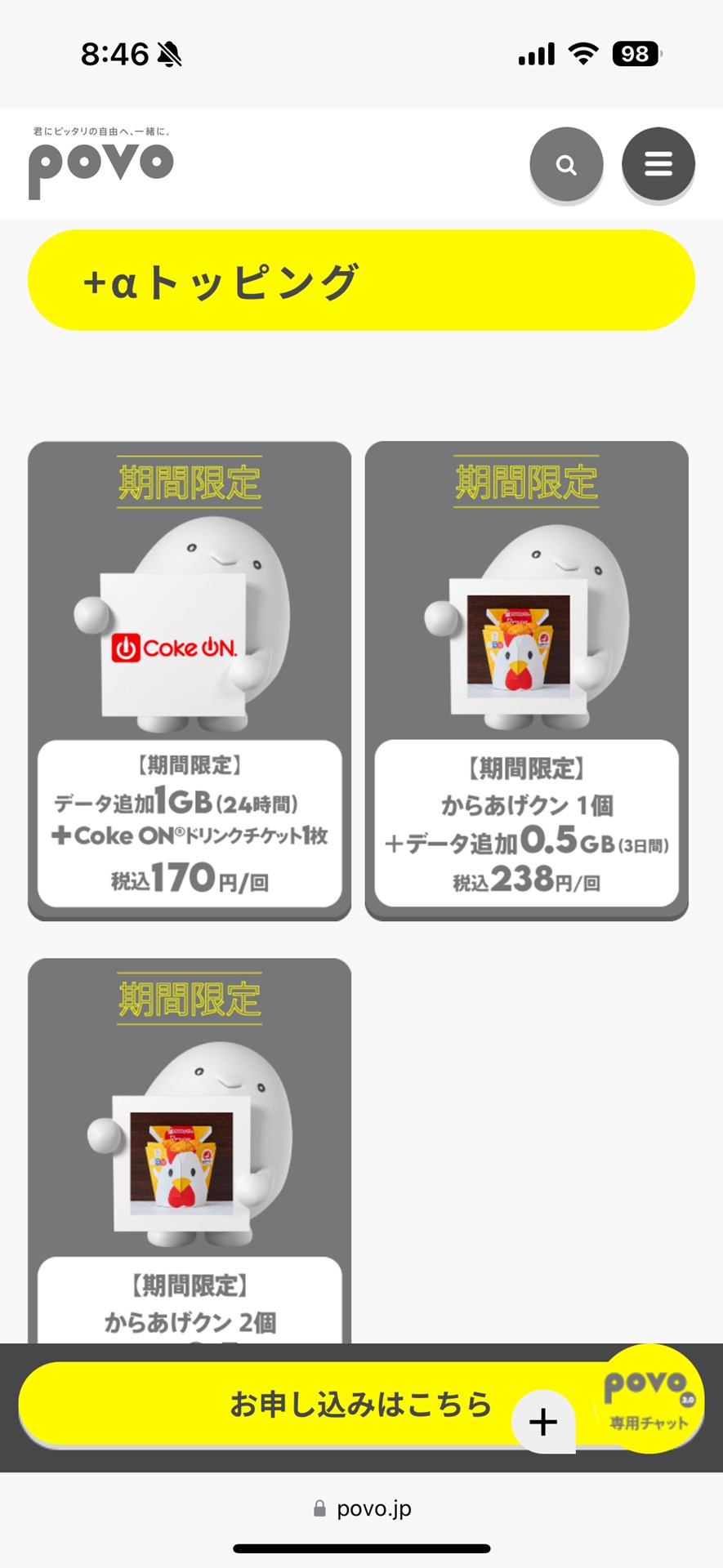The image size is (723, 1568).
Task: Tap the 税込238円 price text
Action: point(527,880)
